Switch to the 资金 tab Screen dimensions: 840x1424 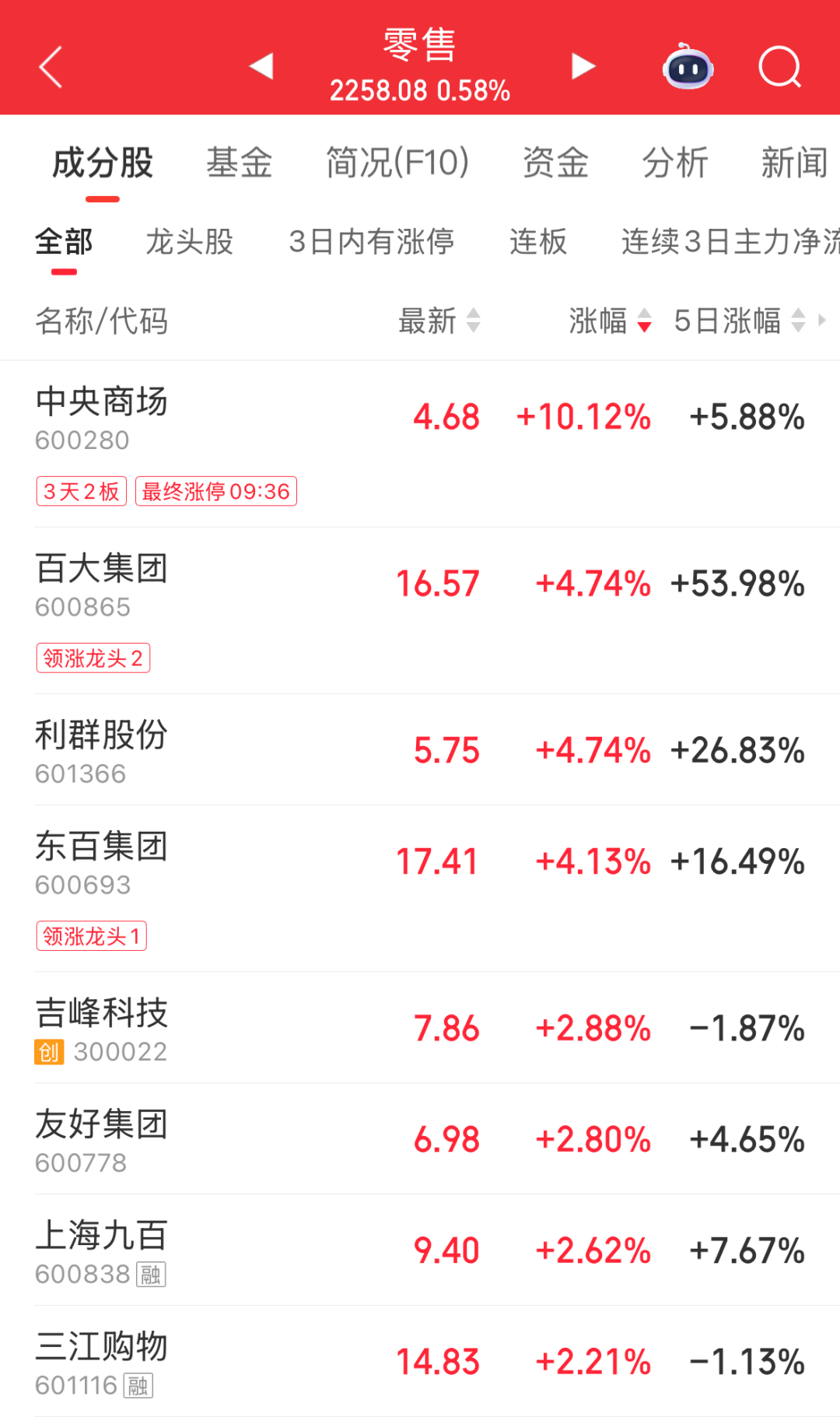click(555, 162)
